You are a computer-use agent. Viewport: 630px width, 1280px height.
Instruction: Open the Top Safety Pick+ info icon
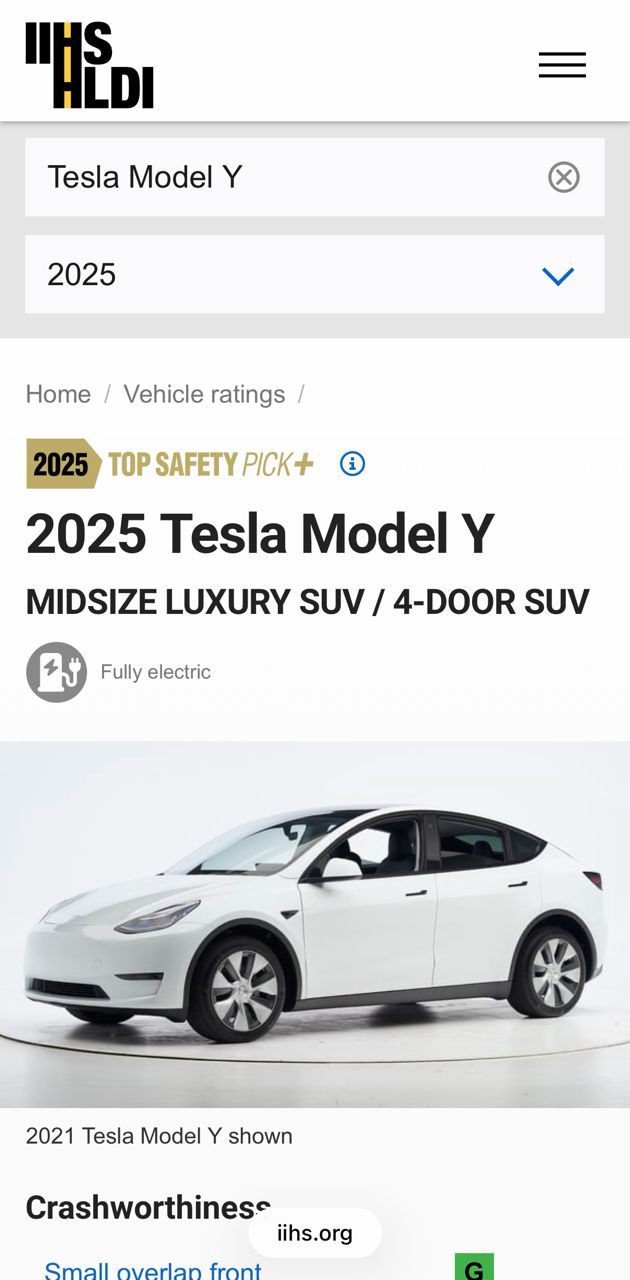[x=352, y=464]
